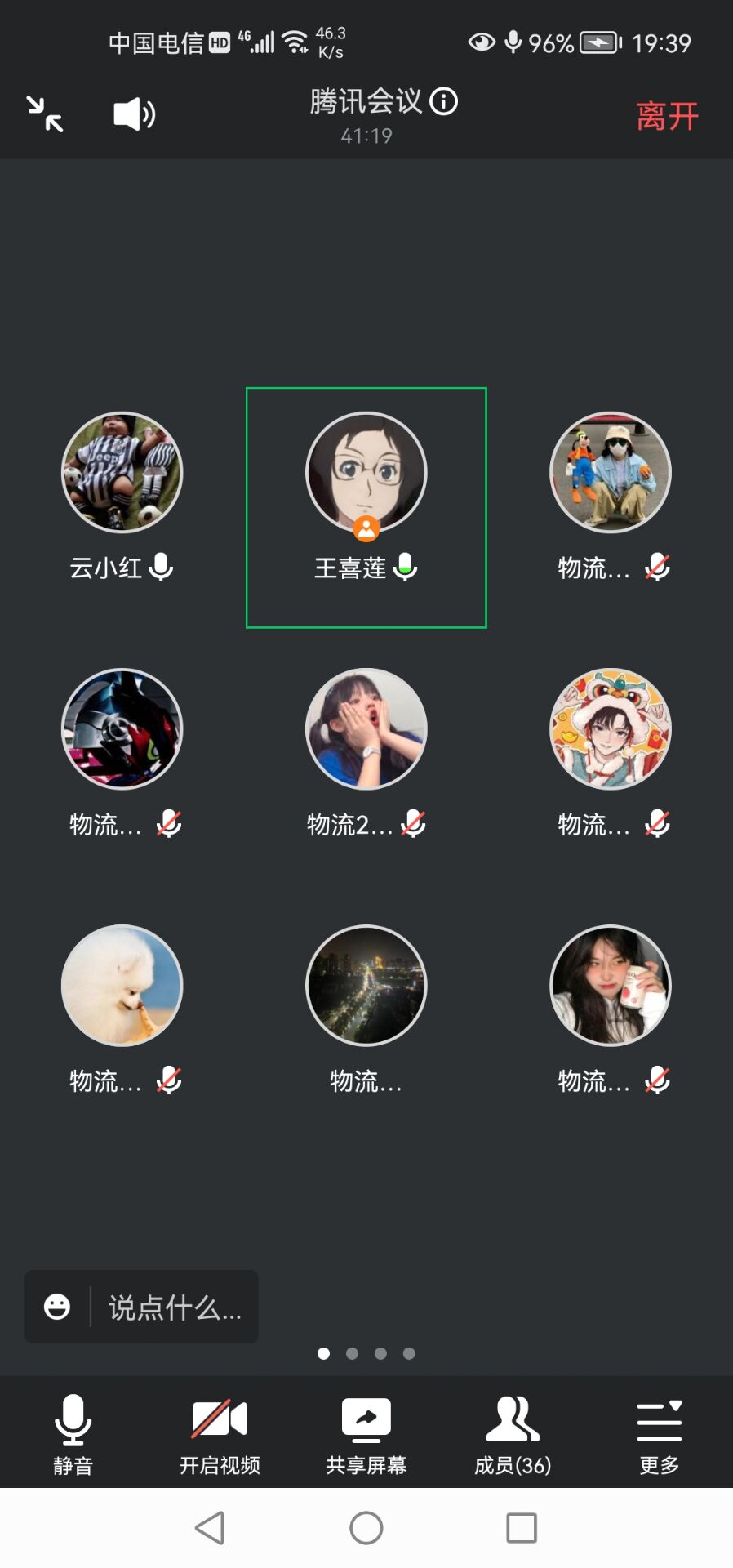733x1568 pixels.
Task: Open the emoji picker in chat box
Action: pos(57,1307)
